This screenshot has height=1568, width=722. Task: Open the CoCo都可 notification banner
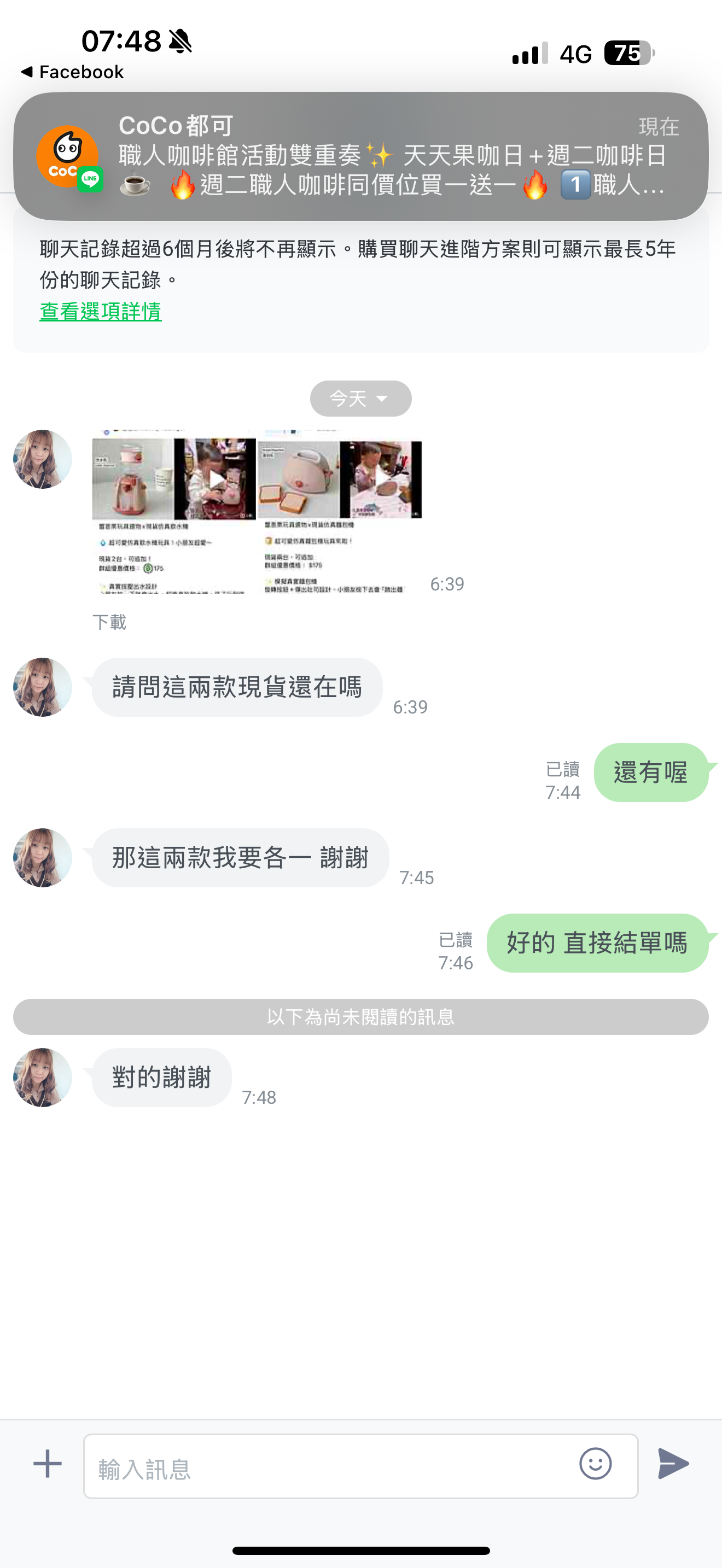point(360,156)
